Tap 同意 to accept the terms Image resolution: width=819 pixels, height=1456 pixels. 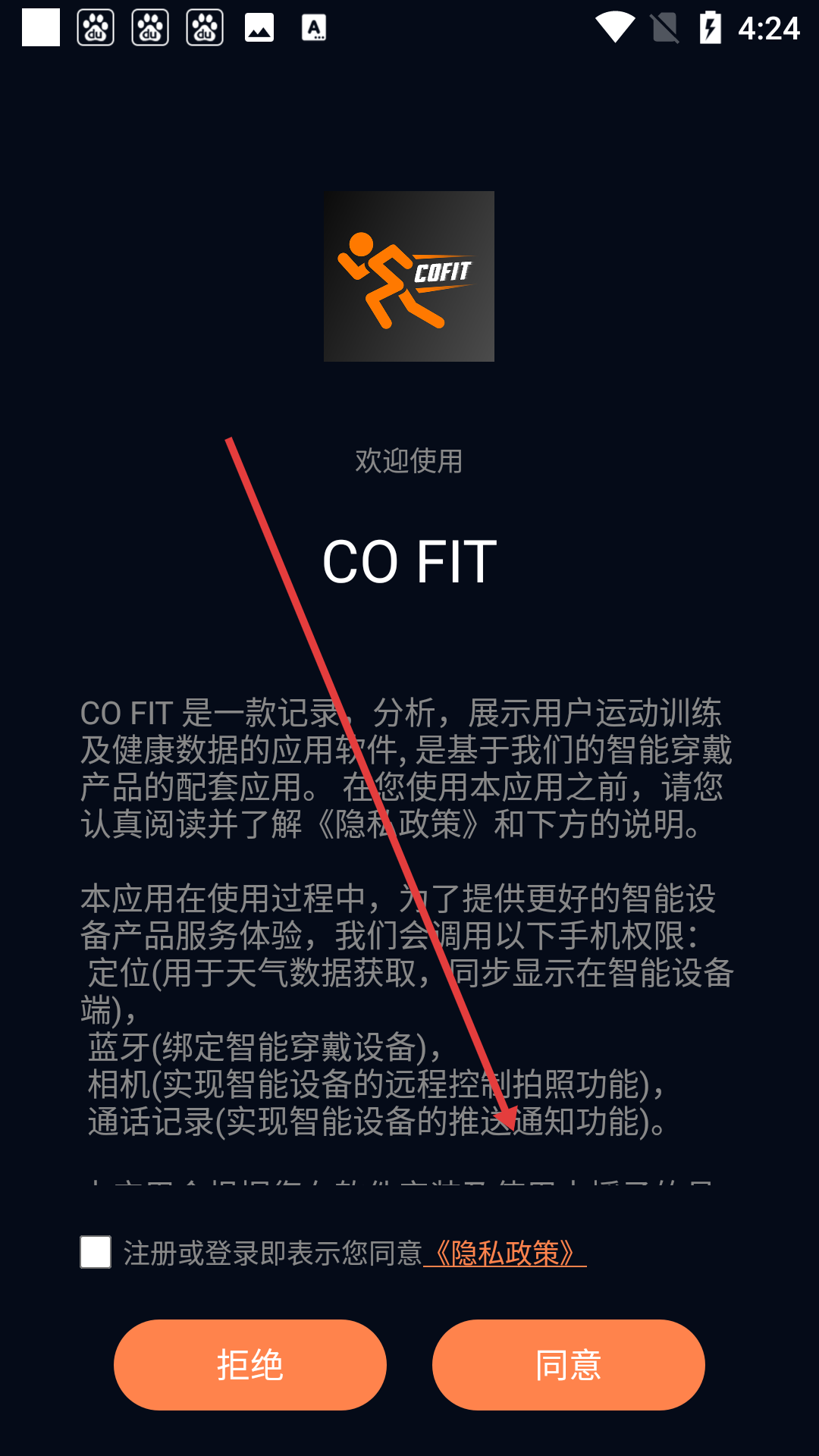[x=569, y=1365]
